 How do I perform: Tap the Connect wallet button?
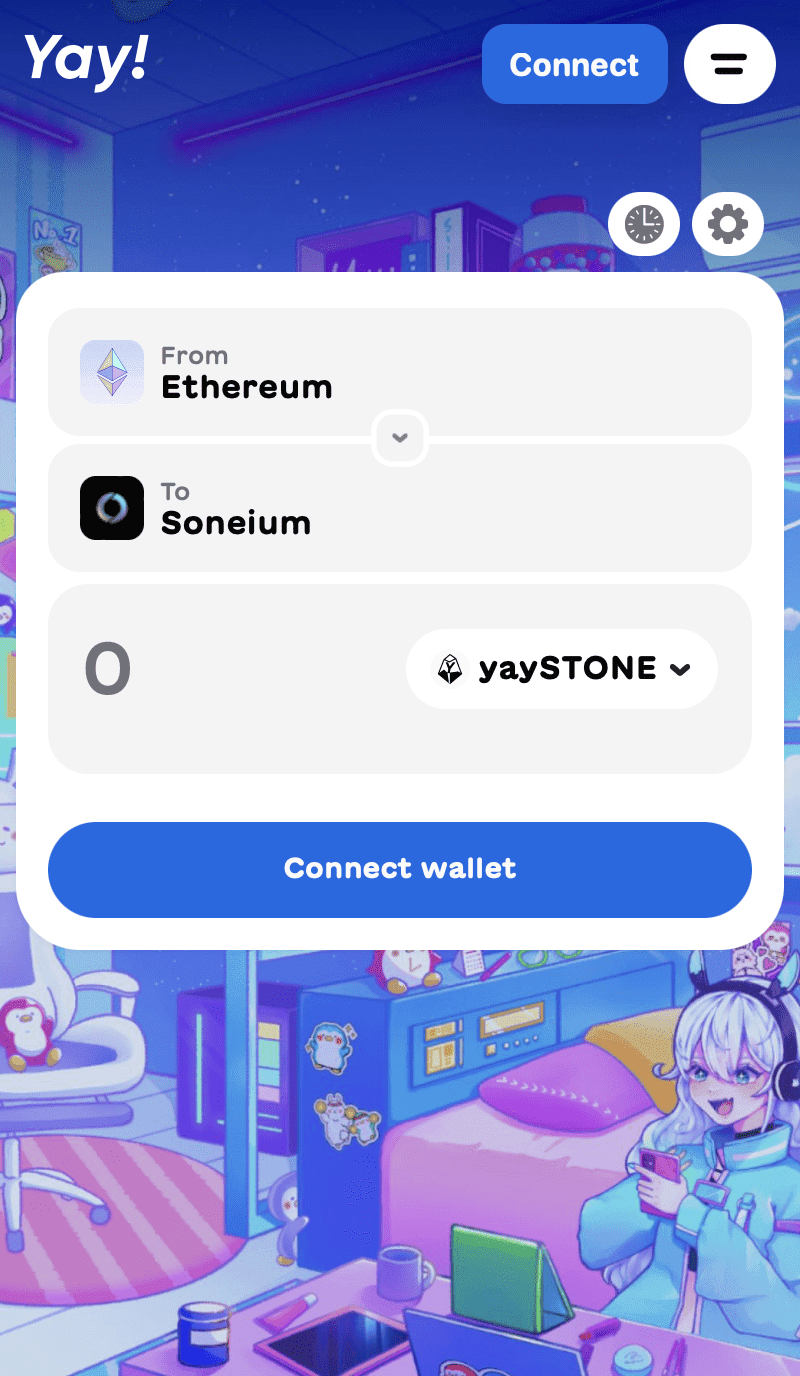399,869
